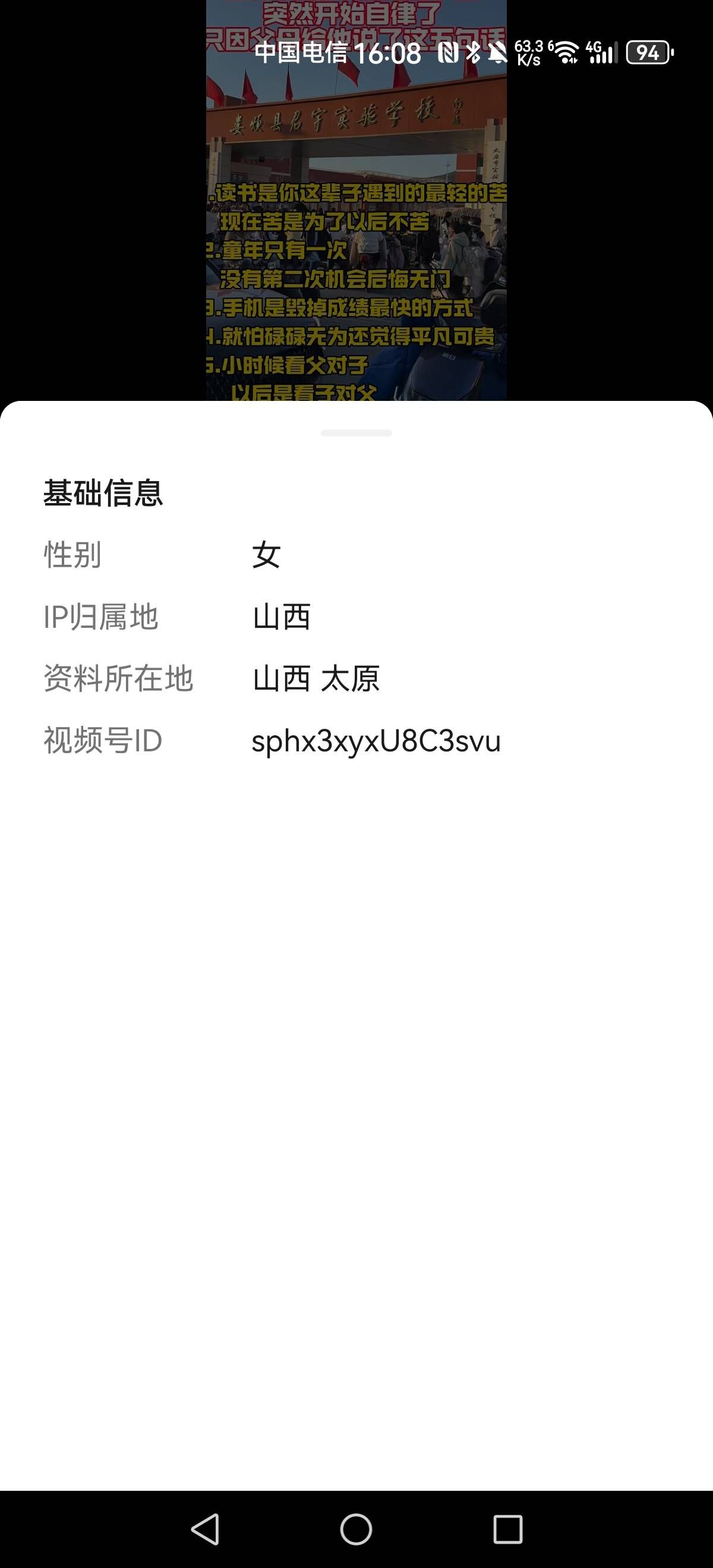This screenshot has width=713, height=1568.
Task: Open the recent apps overview
Action: 507,1528
